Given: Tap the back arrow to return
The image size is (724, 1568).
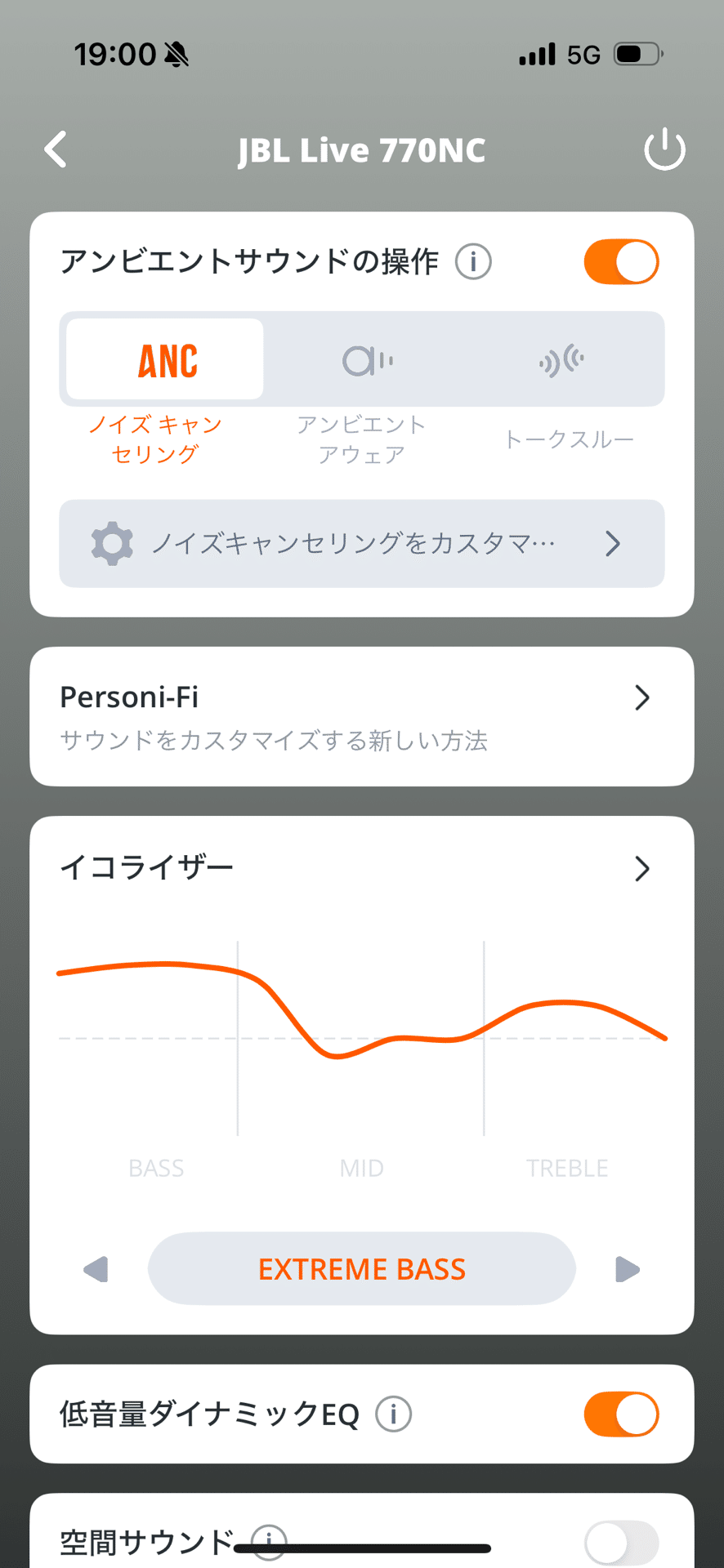Looking at the screenshot, I should 55,149.
